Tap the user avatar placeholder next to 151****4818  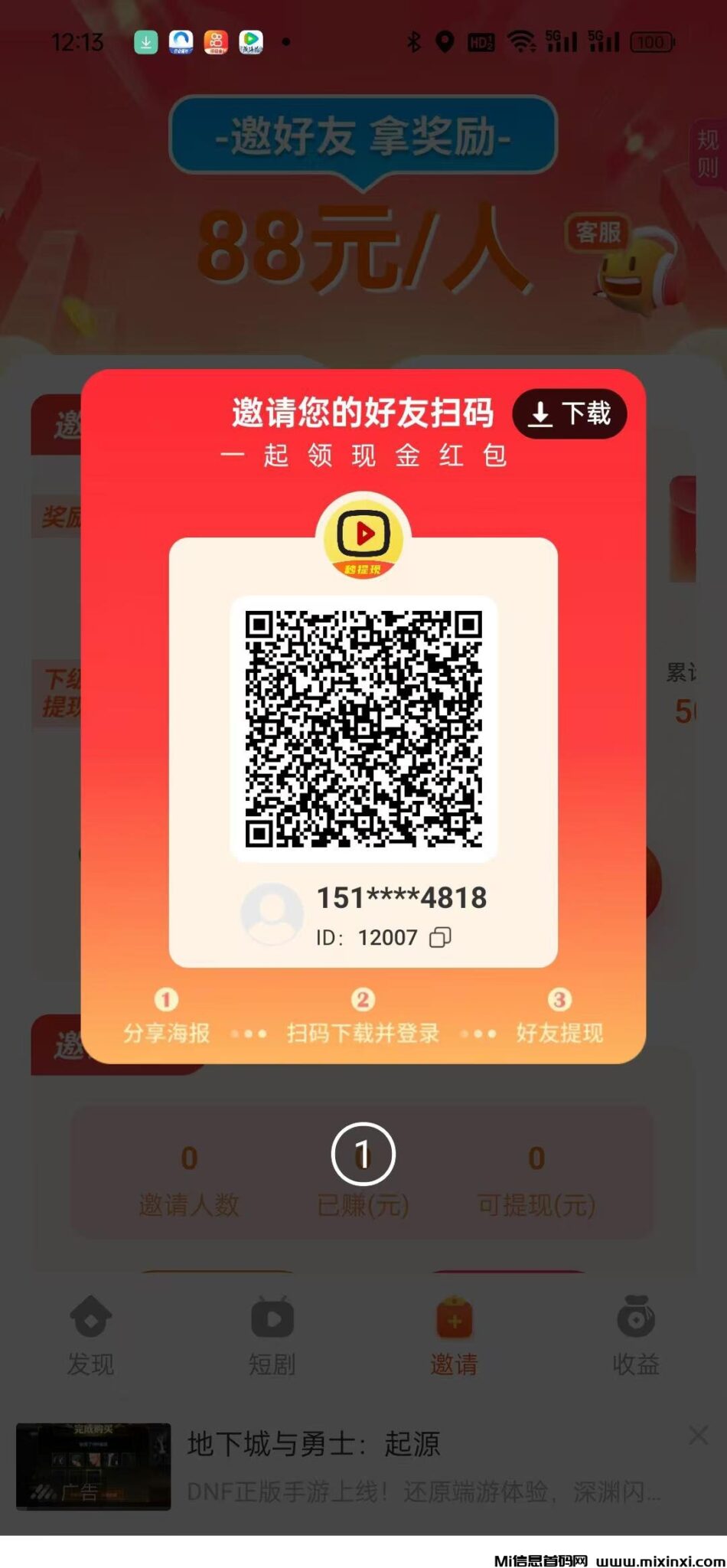coord(272,913)
